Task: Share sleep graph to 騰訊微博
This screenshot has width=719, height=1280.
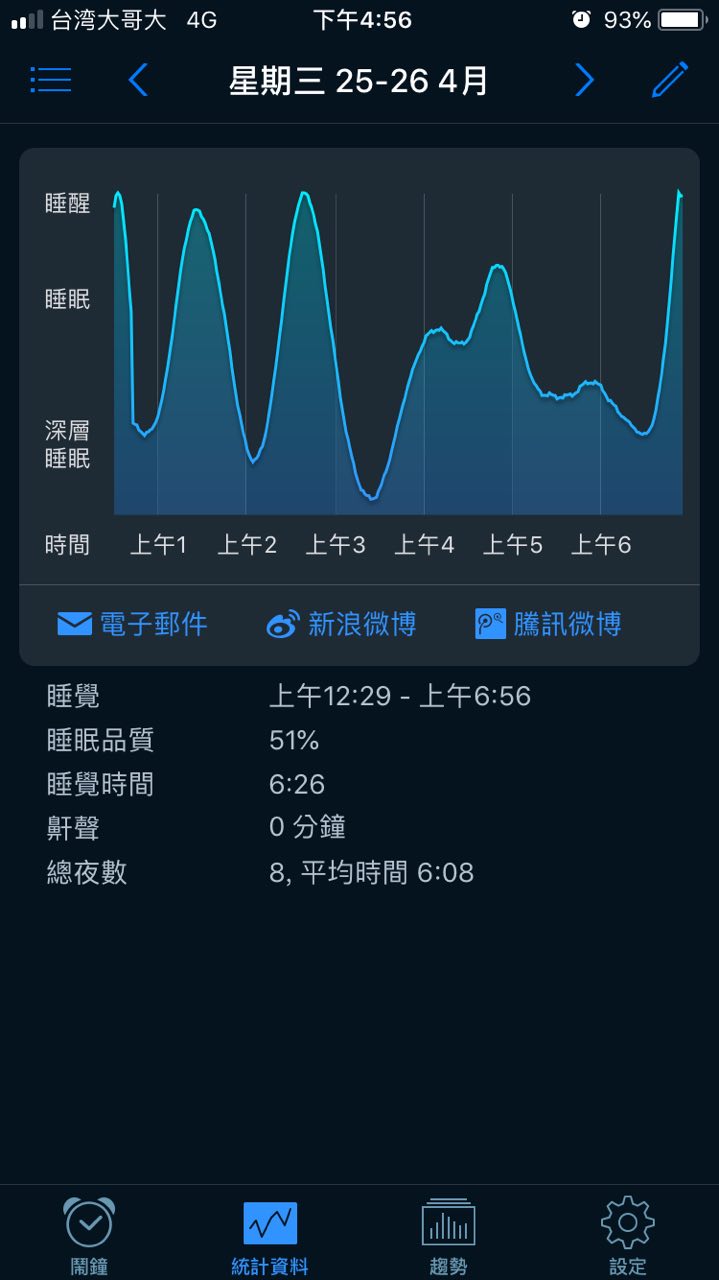Action: pos(548,624)
